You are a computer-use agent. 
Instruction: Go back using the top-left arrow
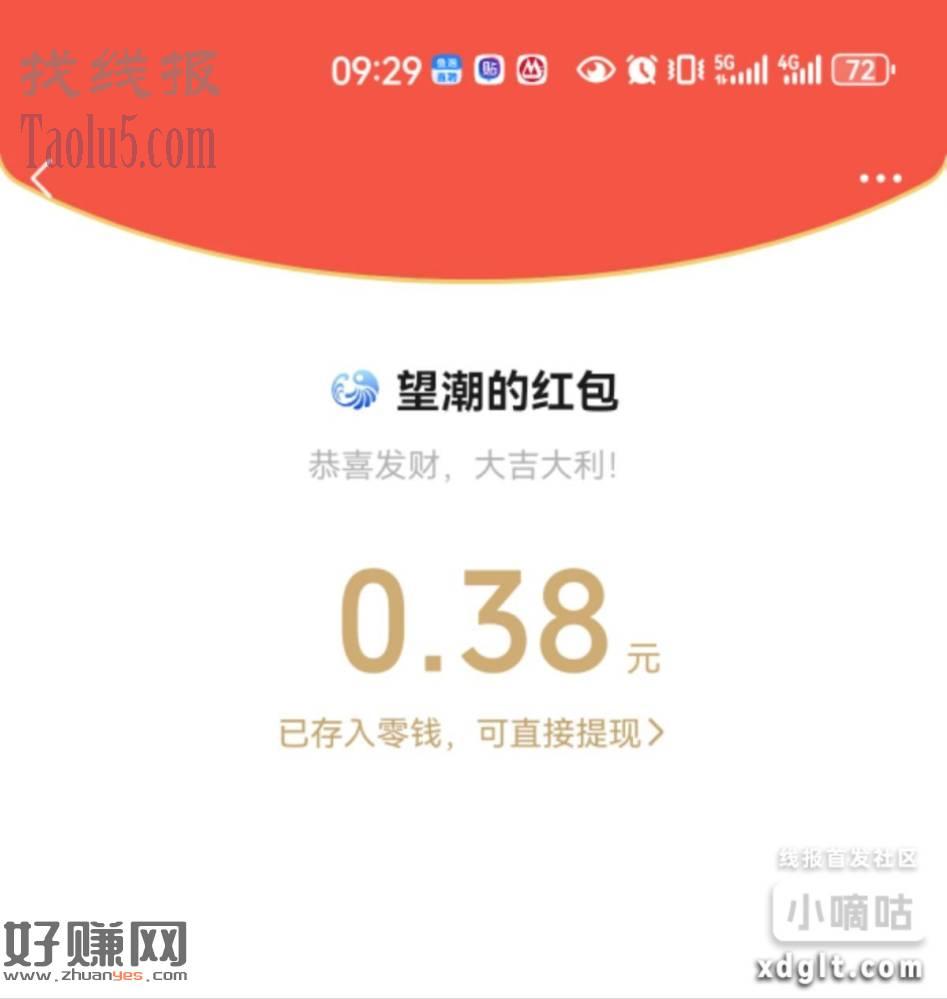point(40,181)
